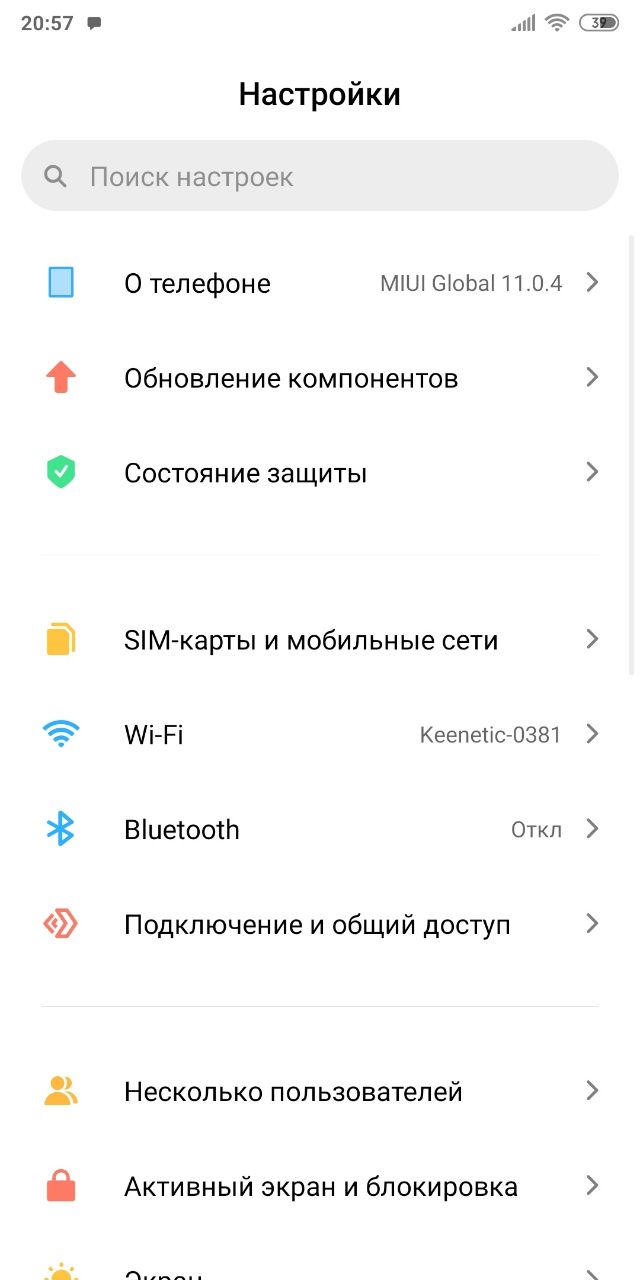Open Несколько пользователей

tap(320, 1091)
